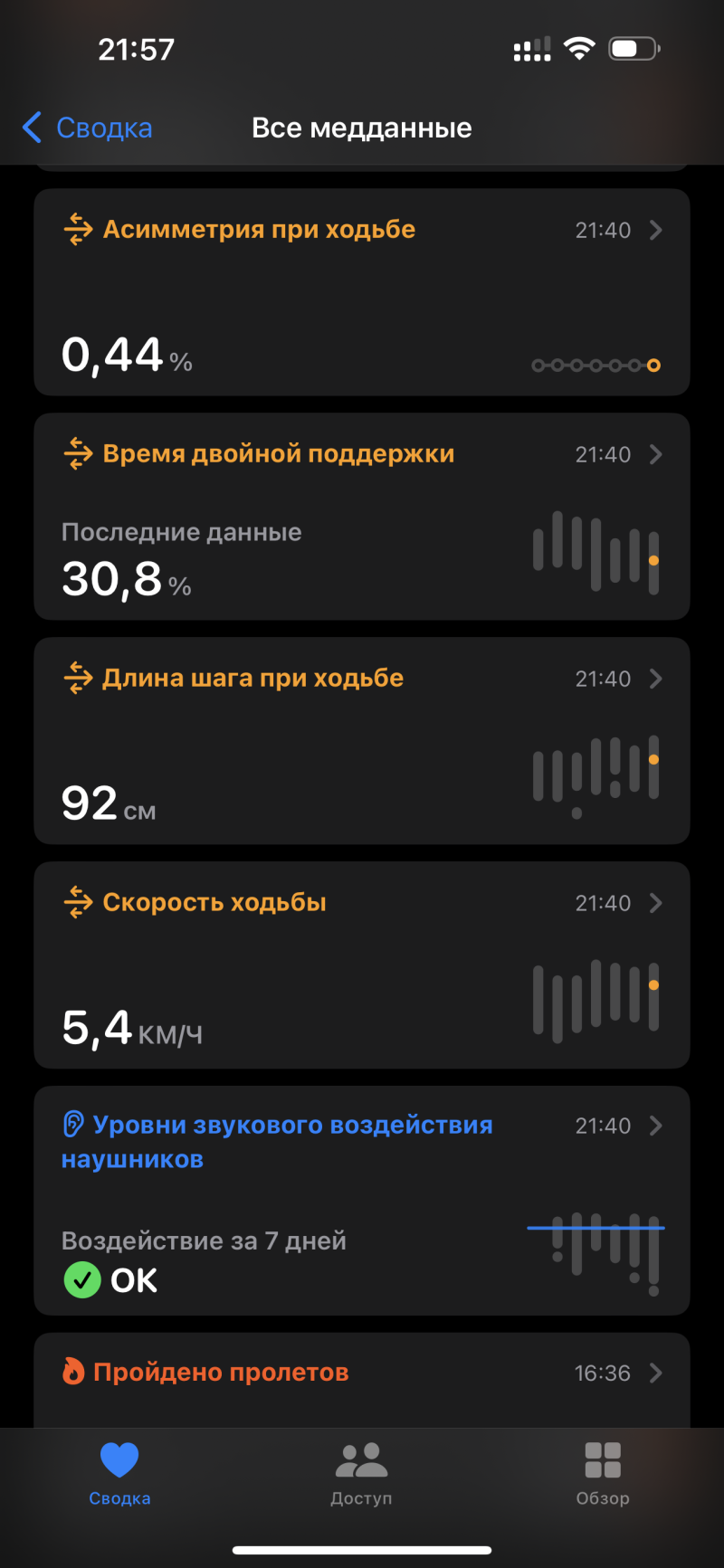Switch to the Обзор tab
Viewport: 724px width, 1568px height.
click(x=603, y=1473)
